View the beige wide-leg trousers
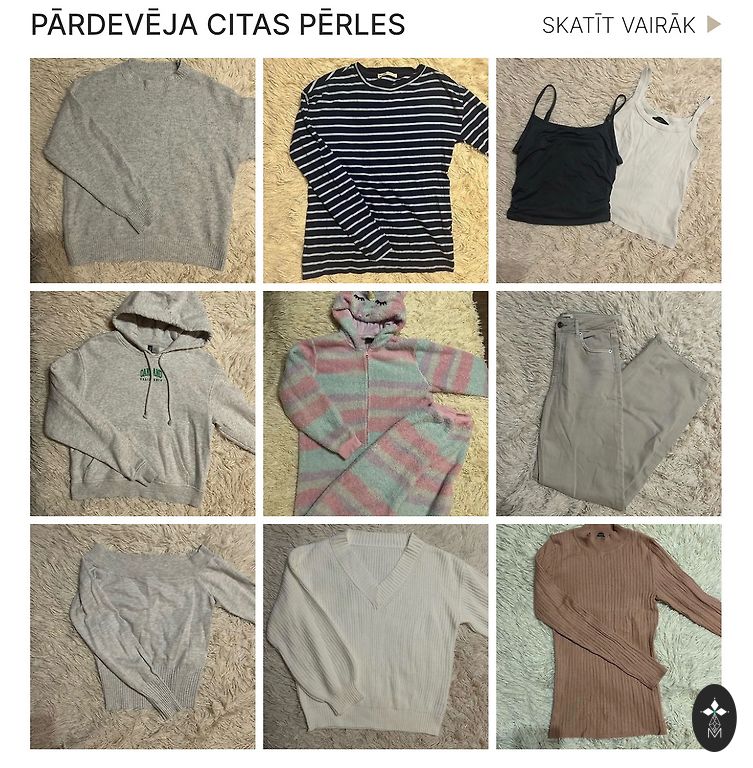The width and height of the screenshot is (753, 768). [x=608, y=403]
